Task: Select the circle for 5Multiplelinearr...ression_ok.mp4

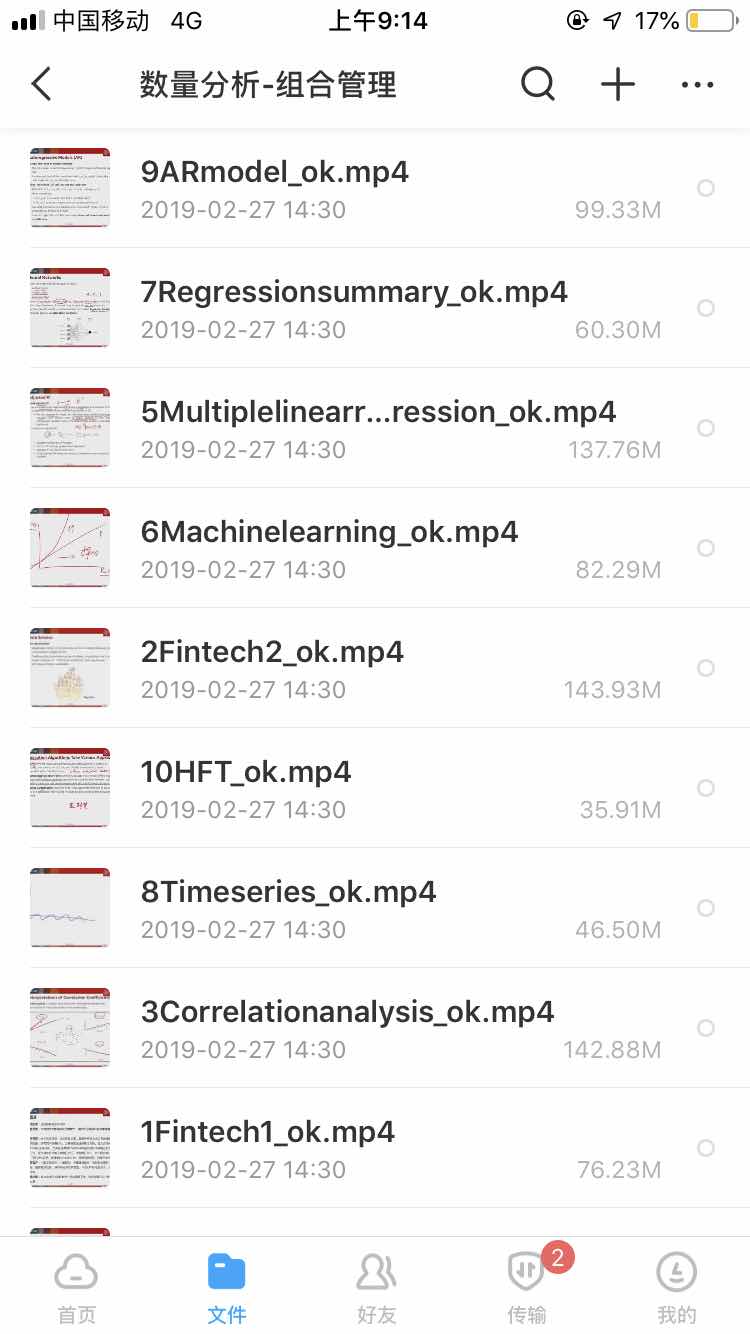Action: point(706,428)
